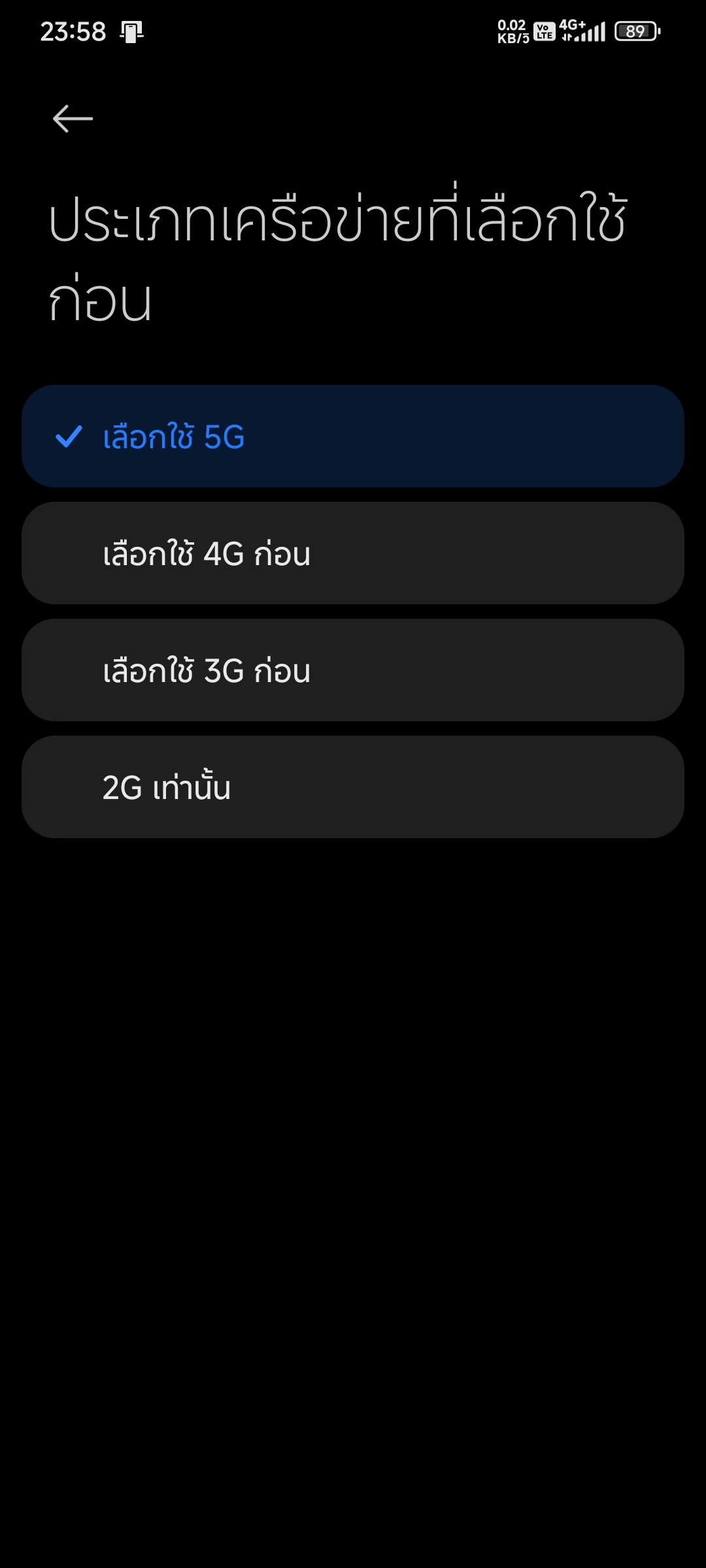Pick the เลือกใช้ 3G ก่อน option
Image resolution: width=706 pixels, height=1568 pixels.
click(x=353, y=670)
